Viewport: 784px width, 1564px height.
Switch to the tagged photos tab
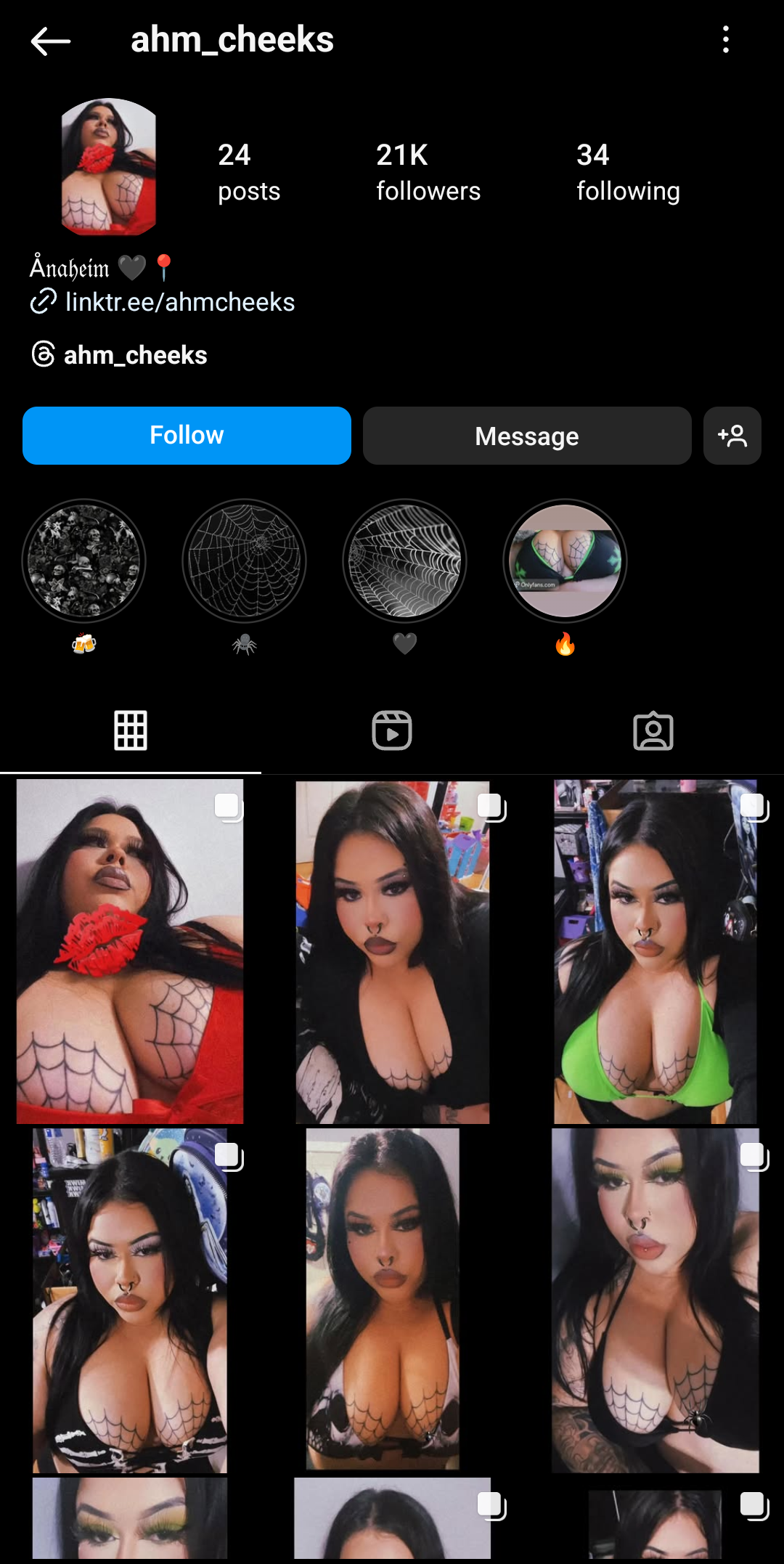(653, 730)
